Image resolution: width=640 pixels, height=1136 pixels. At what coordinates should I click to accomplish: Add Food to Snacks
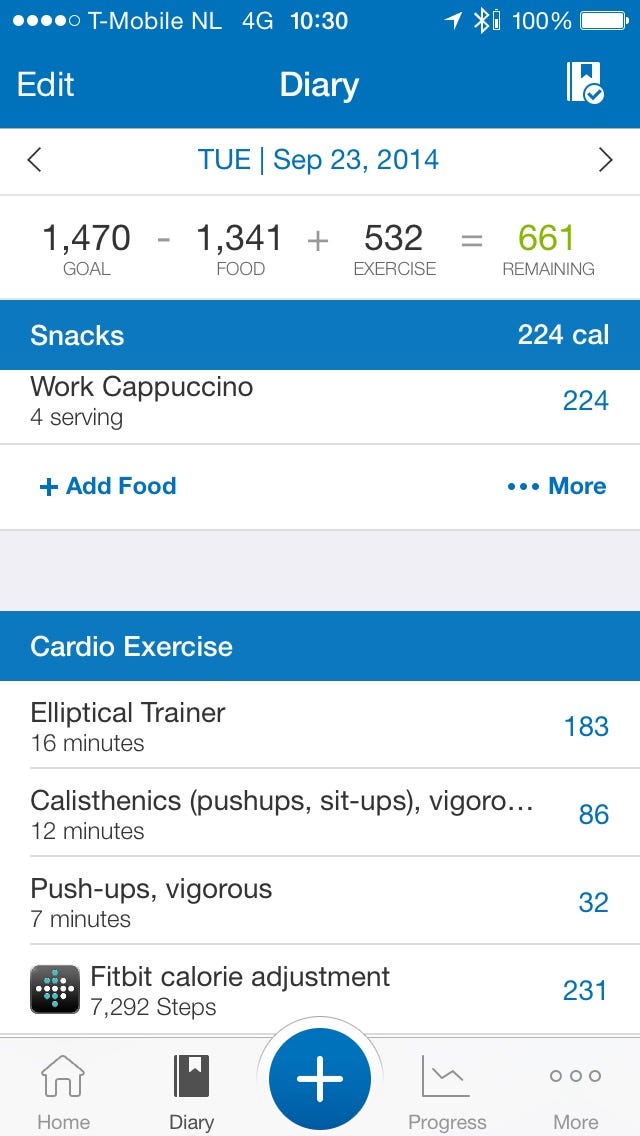(108, 485)
